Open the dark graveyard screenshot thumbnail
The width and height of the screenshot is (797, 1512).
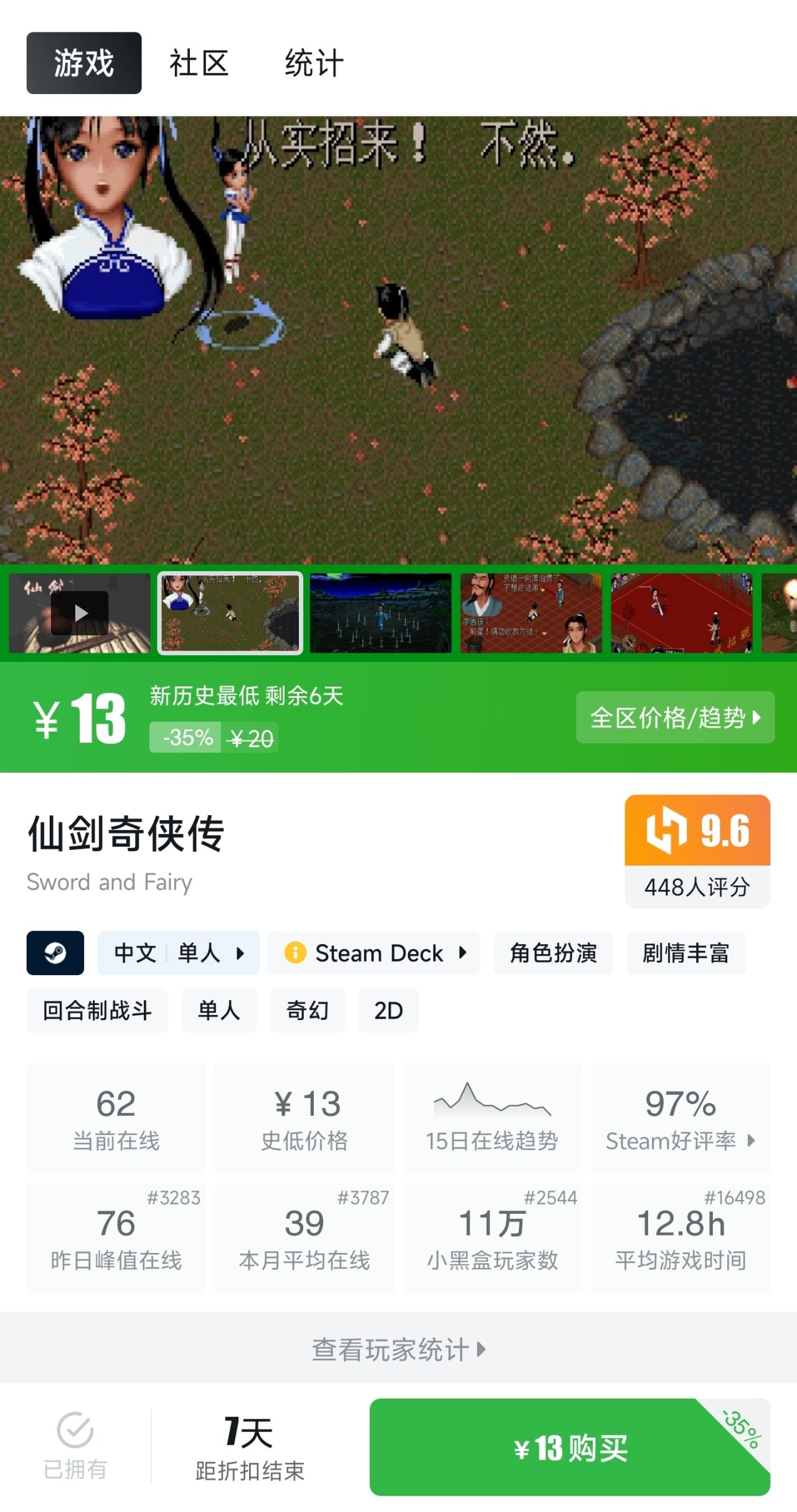tap(380, 613)
